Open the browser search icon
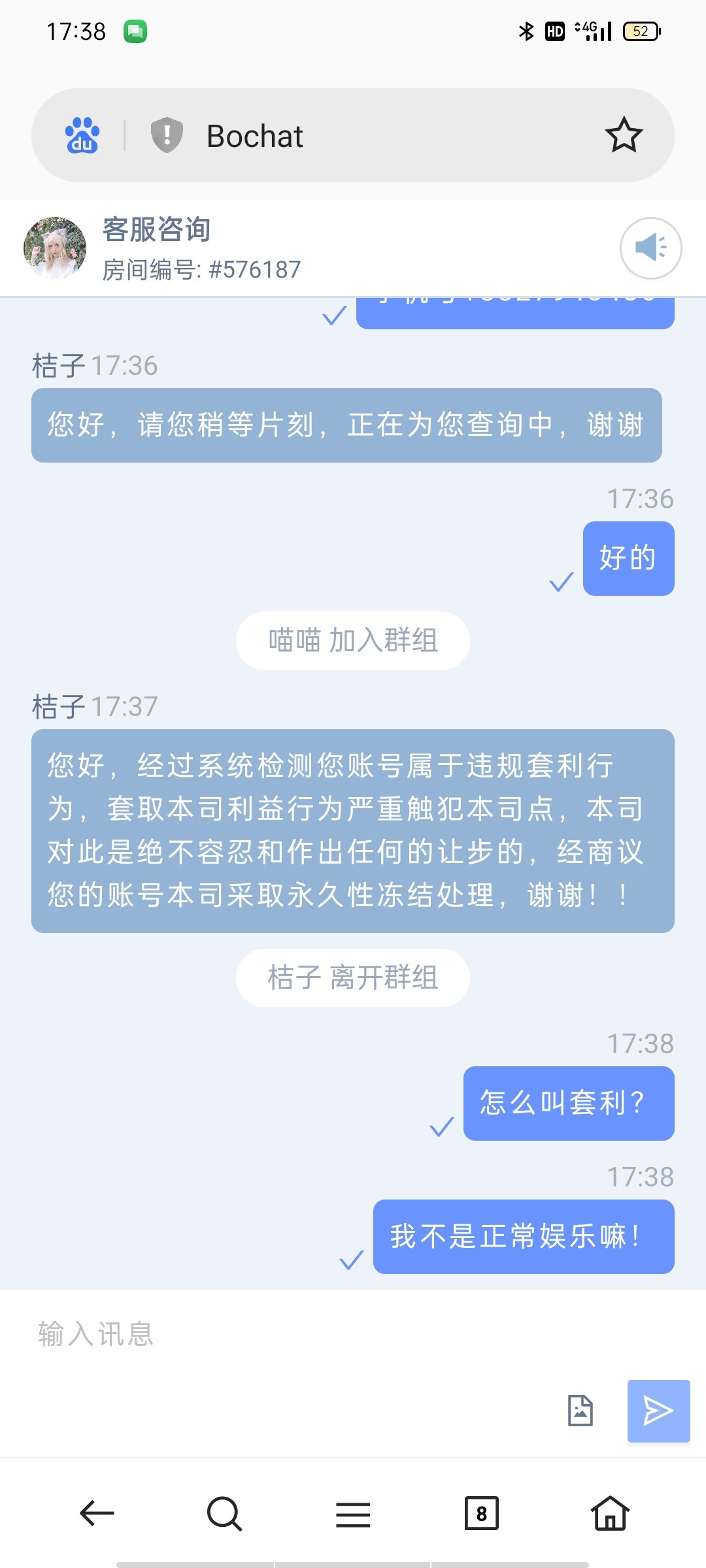Image resolution: width=706 pixels, height=1568 pixels. pos(224,1513)
